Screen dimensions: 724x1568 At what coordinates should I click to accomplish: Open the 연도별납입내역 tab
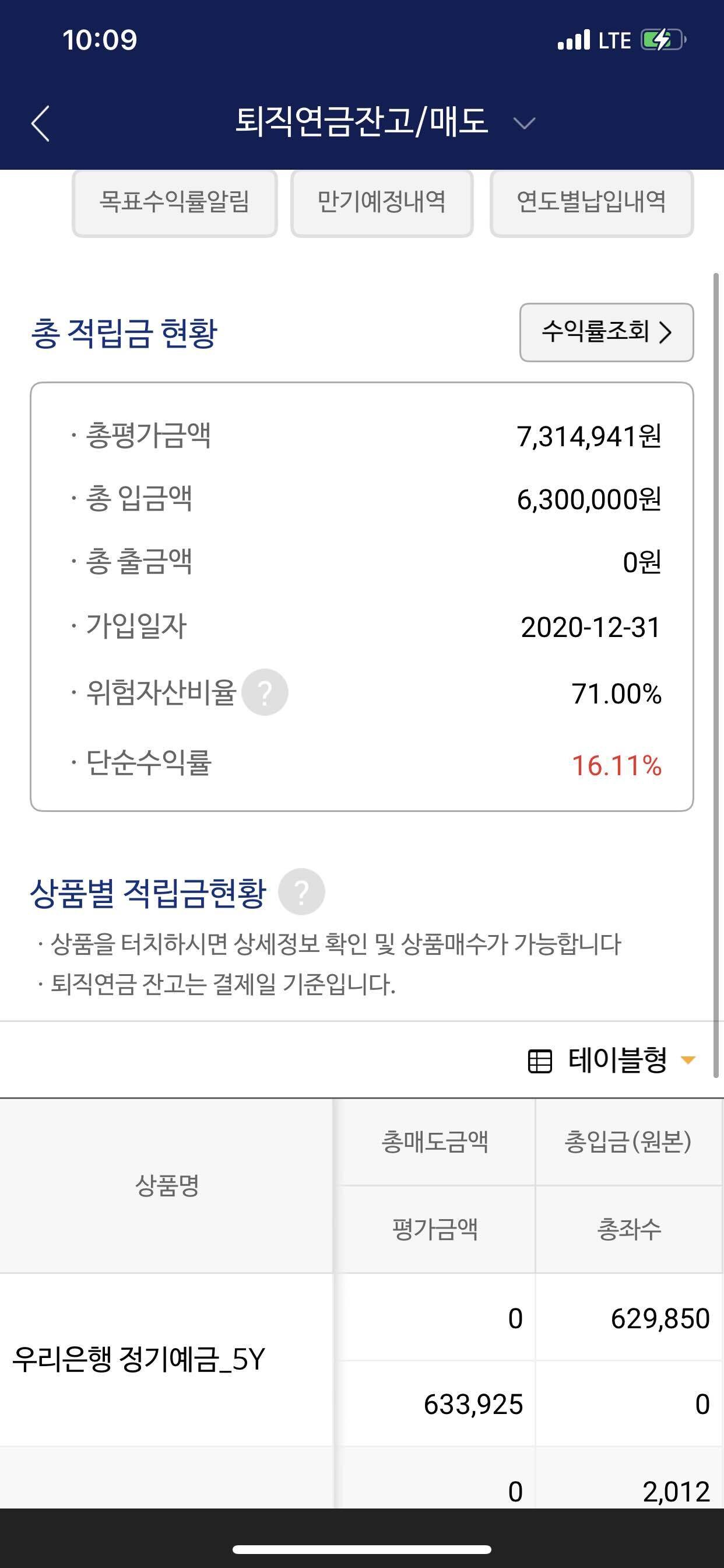tap(590, 204)
